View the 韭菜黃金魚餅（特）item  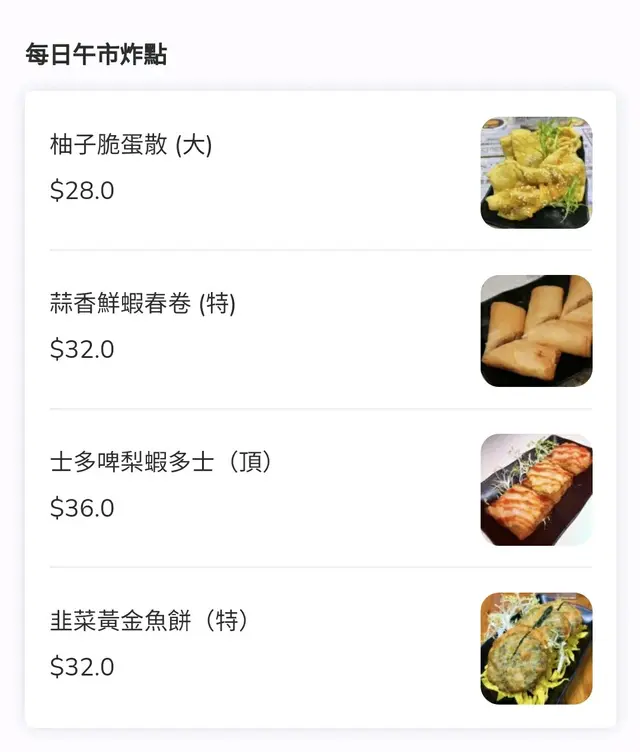pyautogui.click(x=149, y=622)
